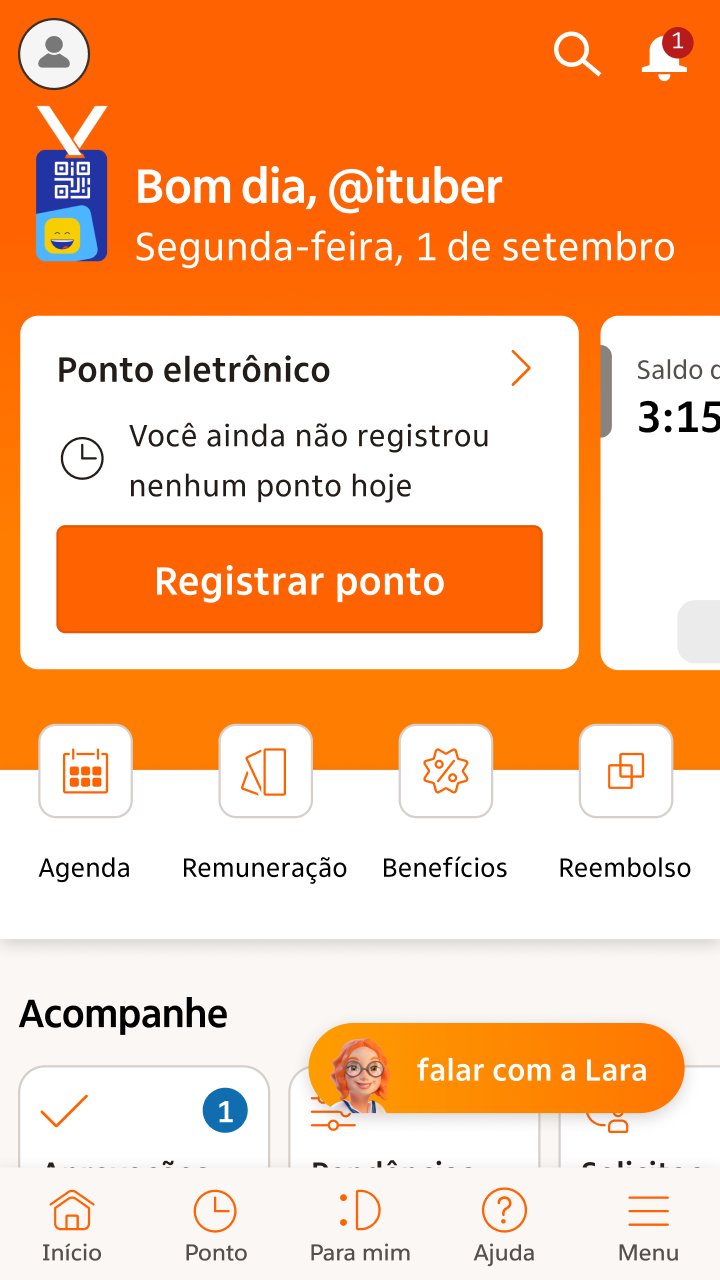
Task: Open the Benefícios shortcut
Action: tap(445, 771)
